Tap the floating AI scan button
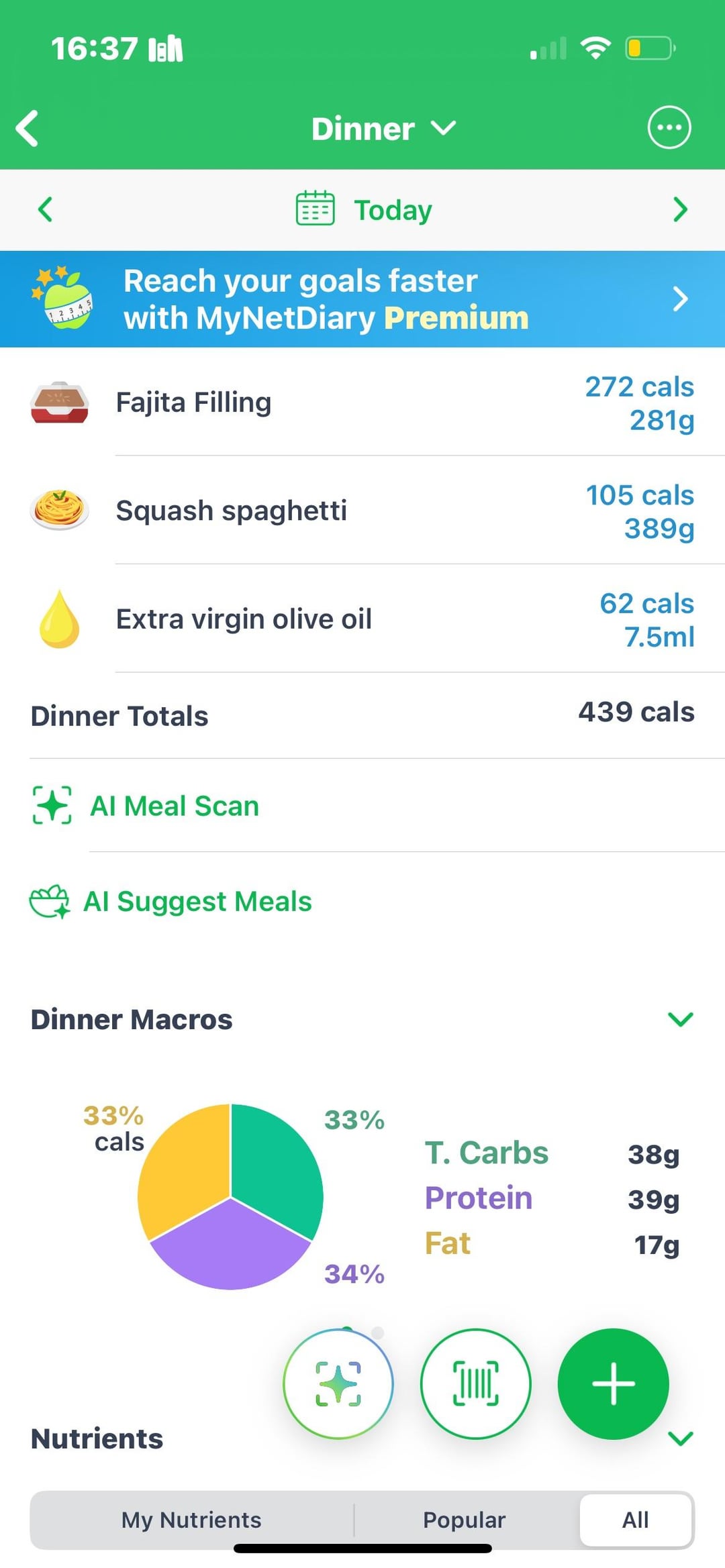The height and width of the screenshot is (1568, 725). 338,1383
